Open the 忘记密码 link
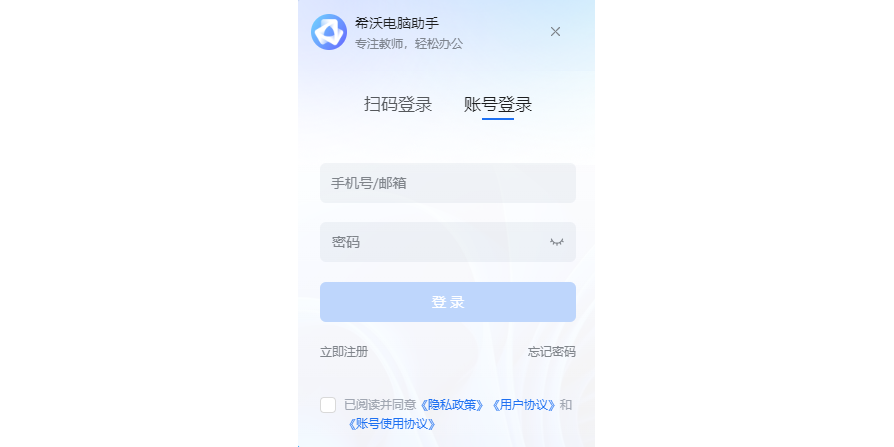Screen dimensions: 894x447 pos(551,352)
